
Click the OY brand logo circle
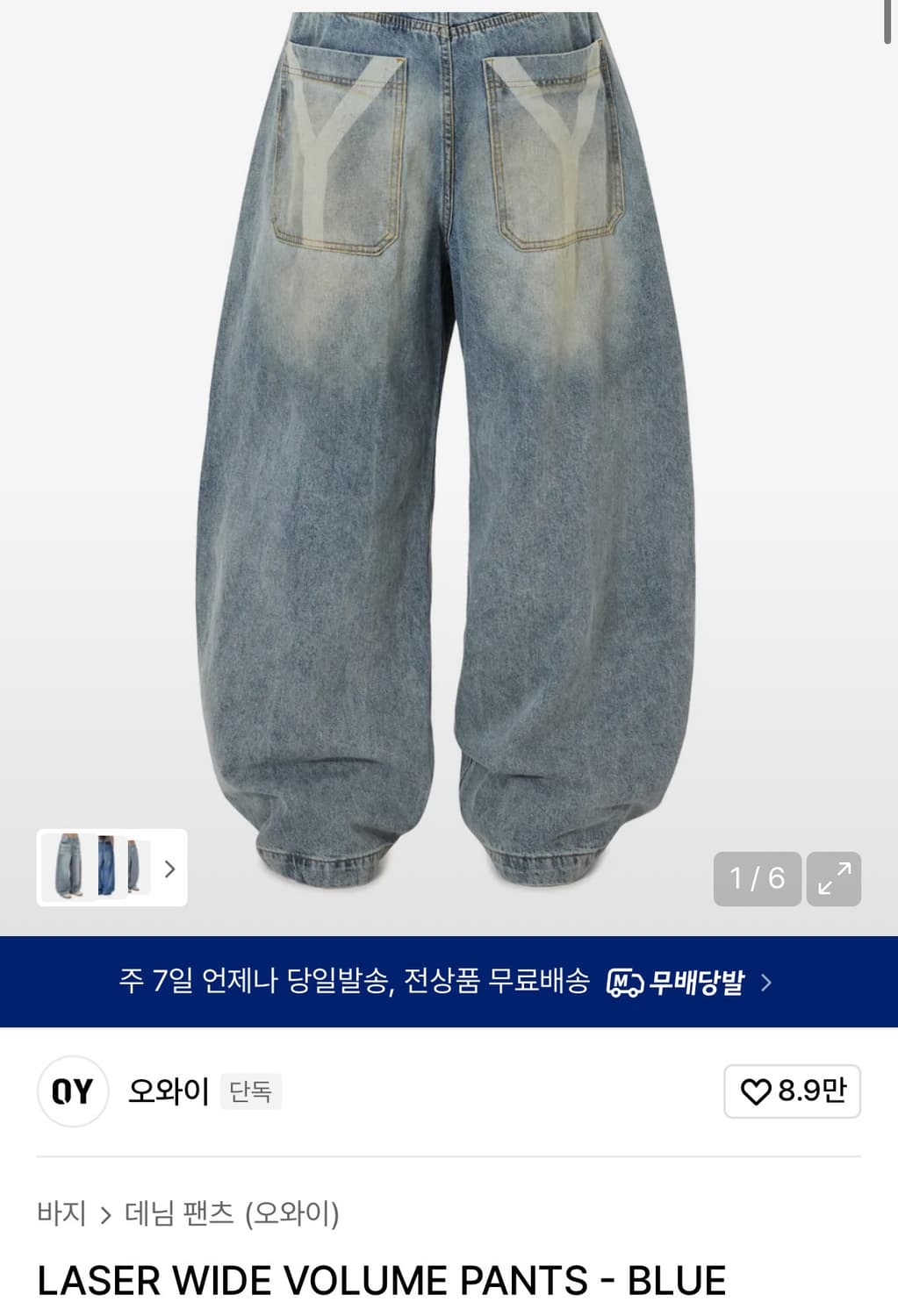72,1091
